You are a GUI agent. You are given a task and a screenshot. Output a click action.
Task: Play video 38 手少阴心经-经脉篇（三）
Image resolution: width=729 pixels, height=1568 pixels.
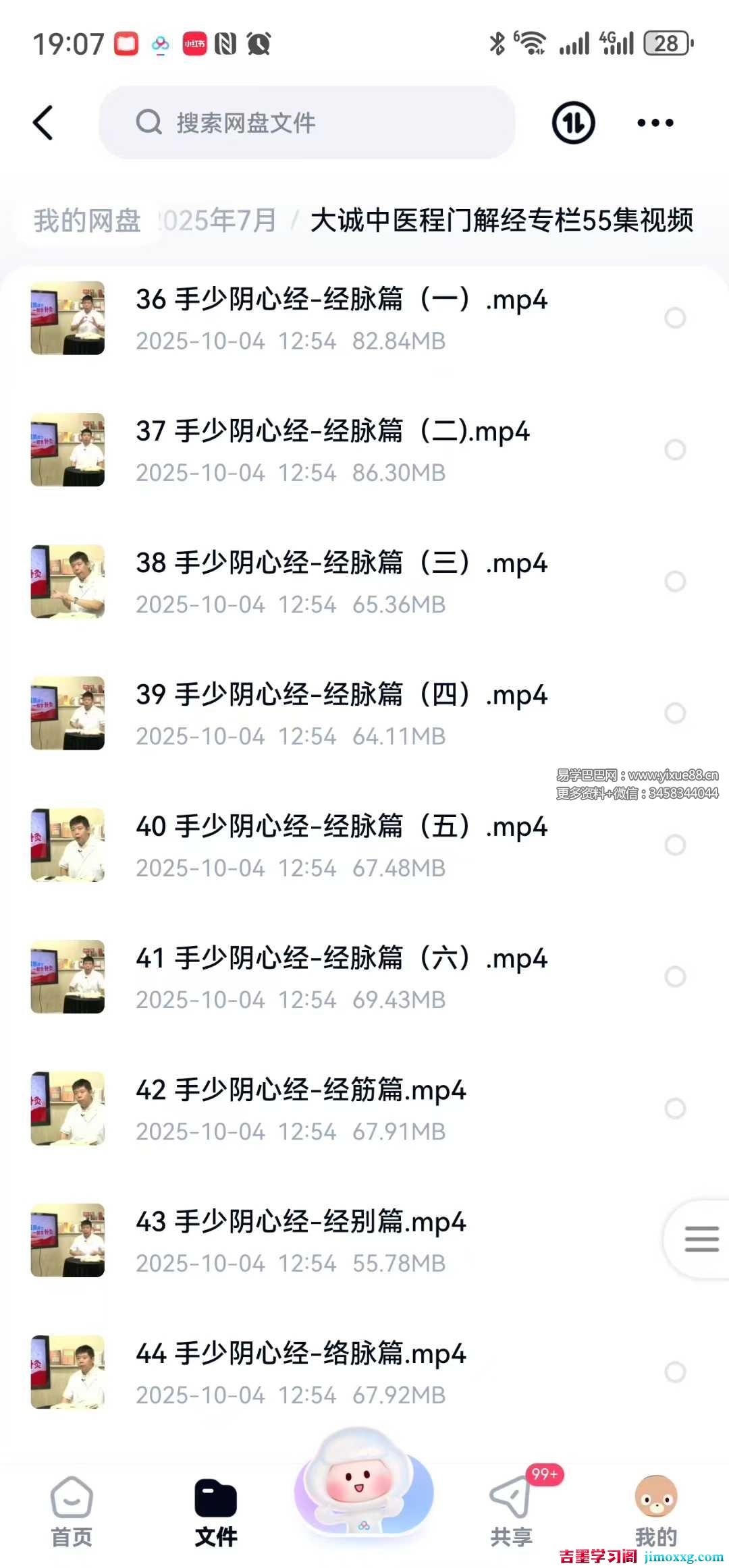(x=341, y=581)
